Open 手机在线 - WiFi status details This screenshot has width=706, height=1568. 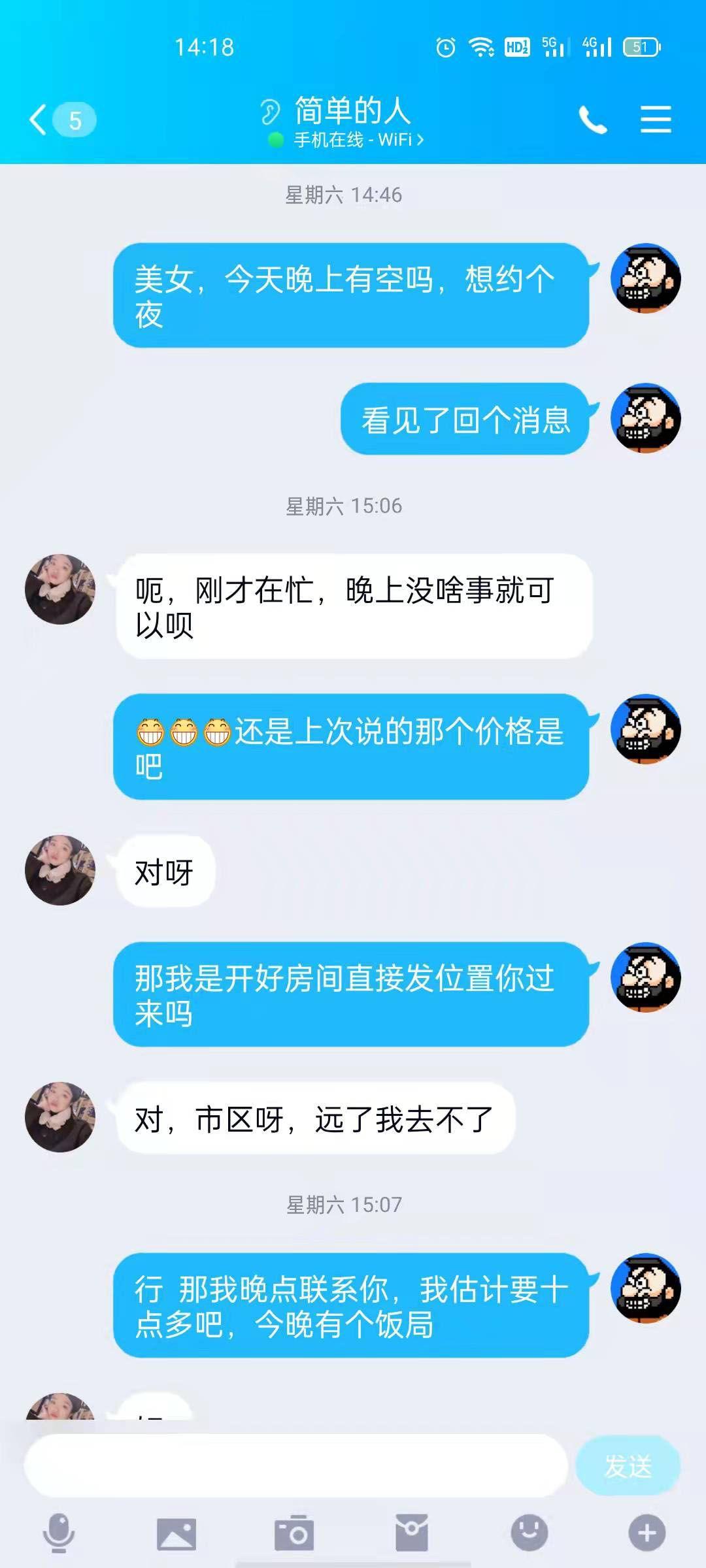[x=358, y=140]
